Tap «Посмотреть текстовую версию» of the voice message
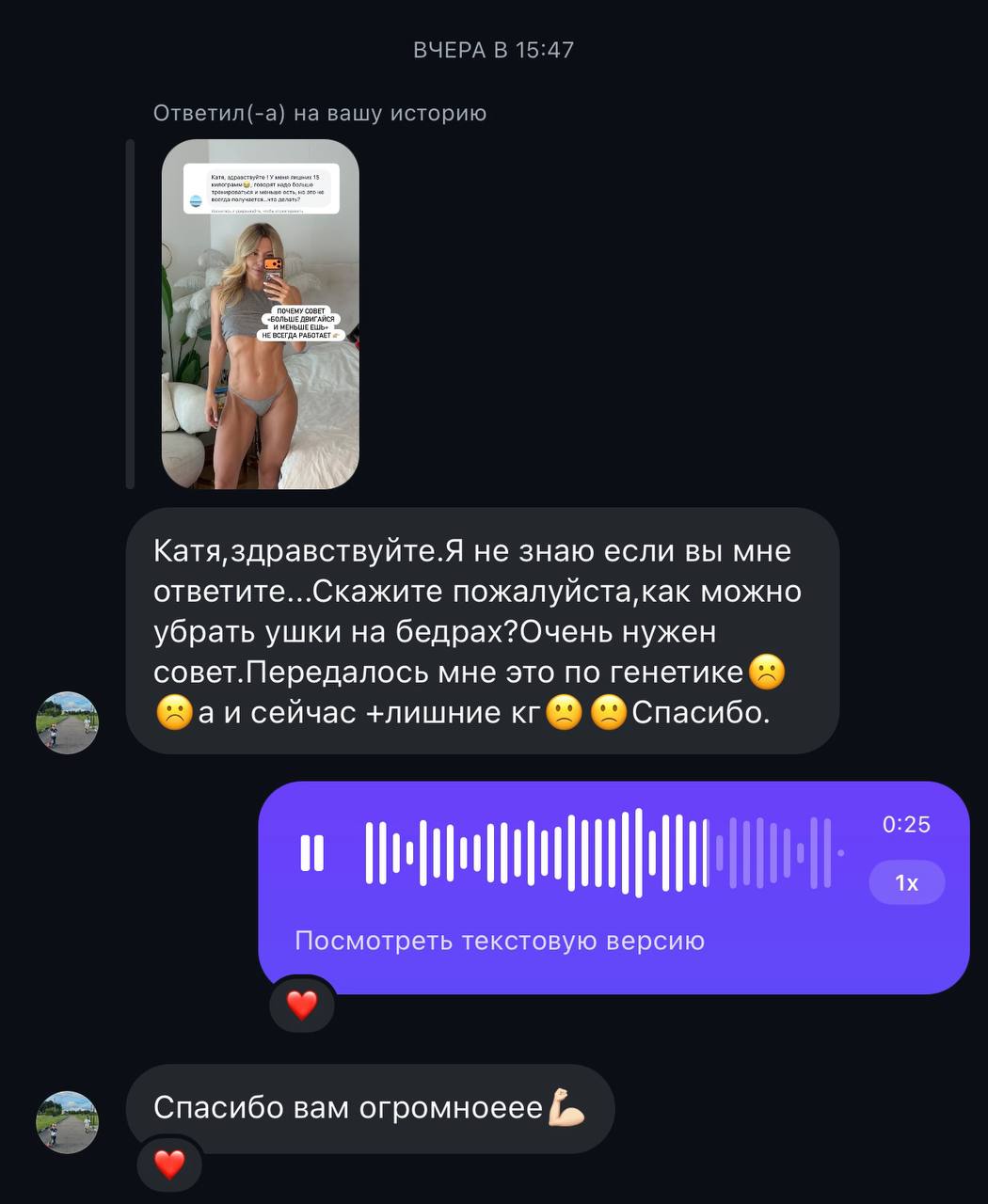 point(500,941)
